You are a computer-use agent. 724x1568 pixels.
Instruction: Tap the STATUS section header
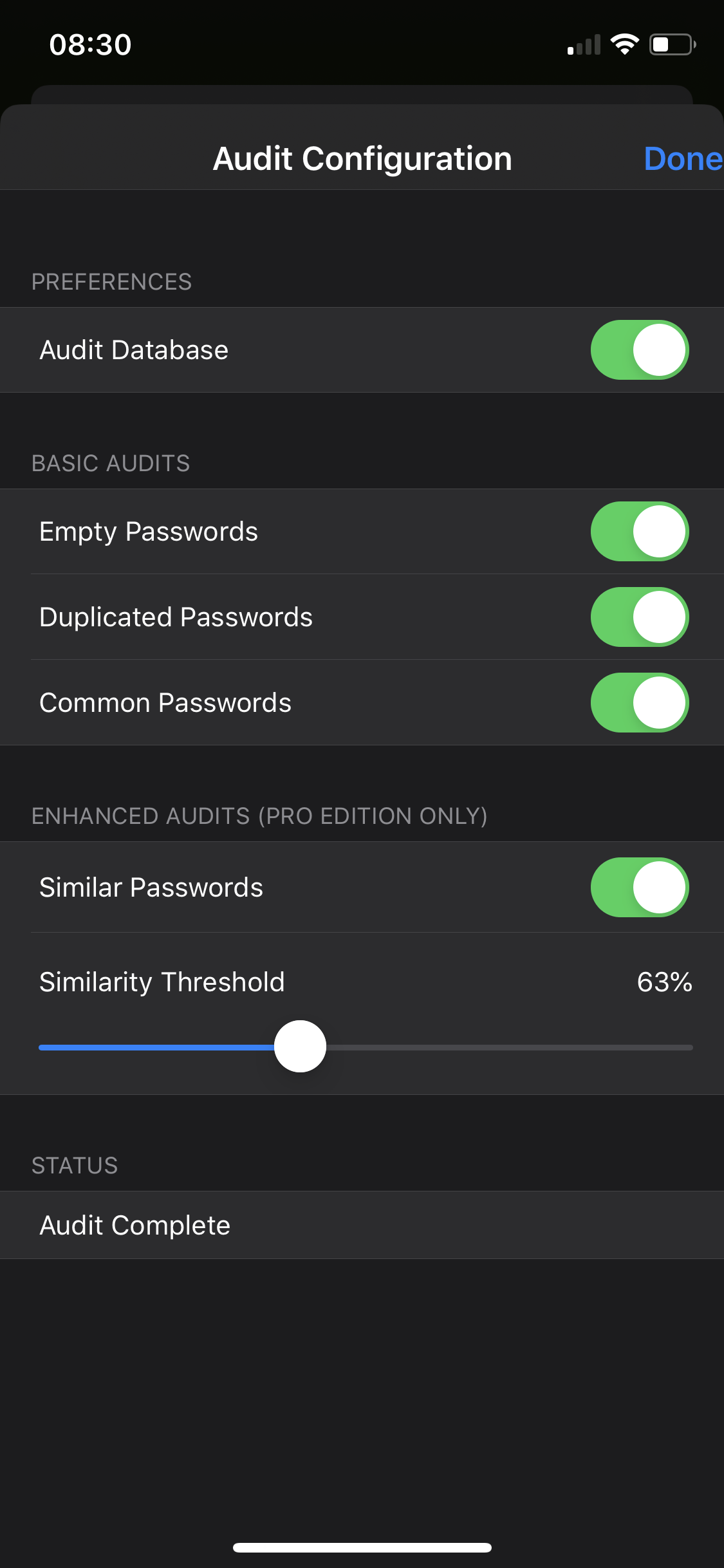[74, 1165]
